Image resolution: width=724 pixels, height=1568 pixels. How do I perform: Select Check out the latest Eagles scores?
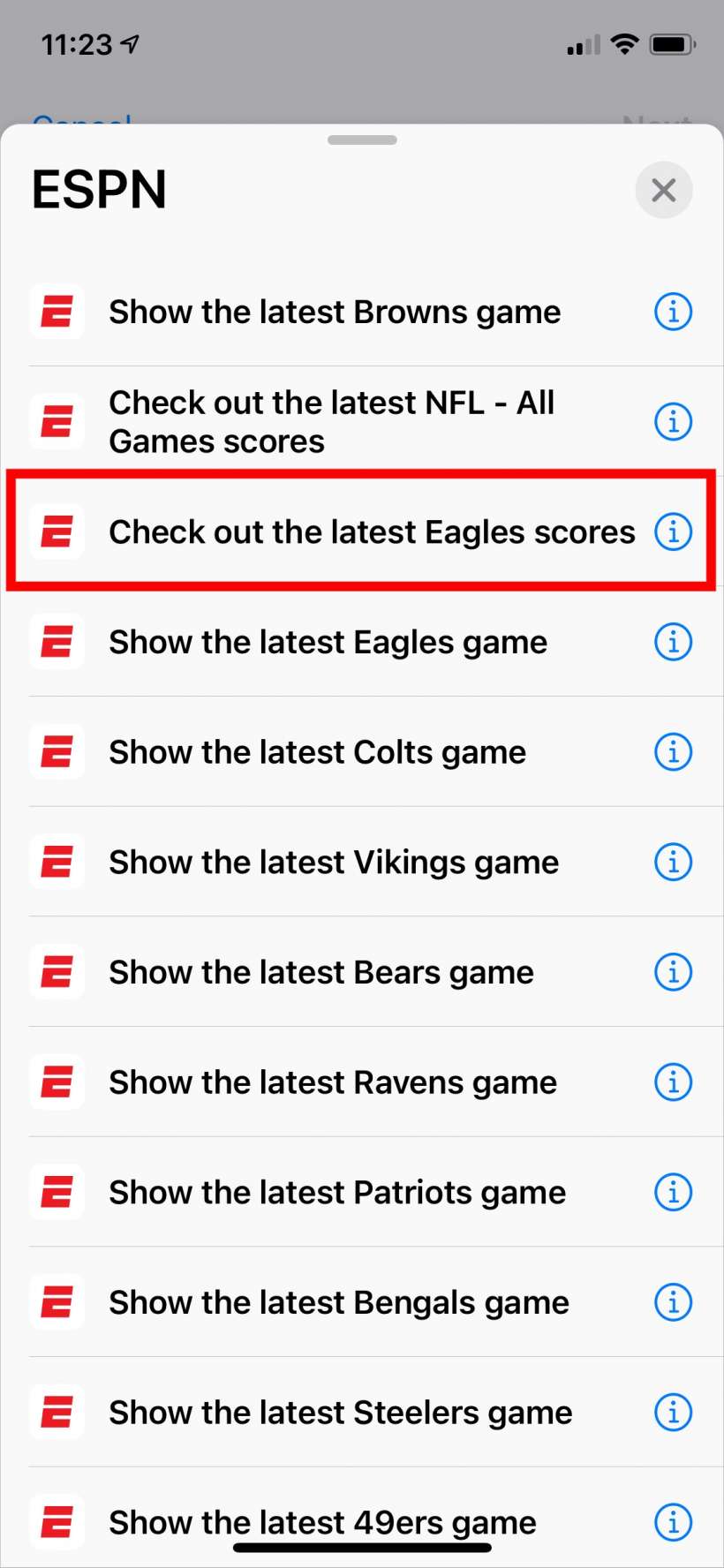point(371,532)
